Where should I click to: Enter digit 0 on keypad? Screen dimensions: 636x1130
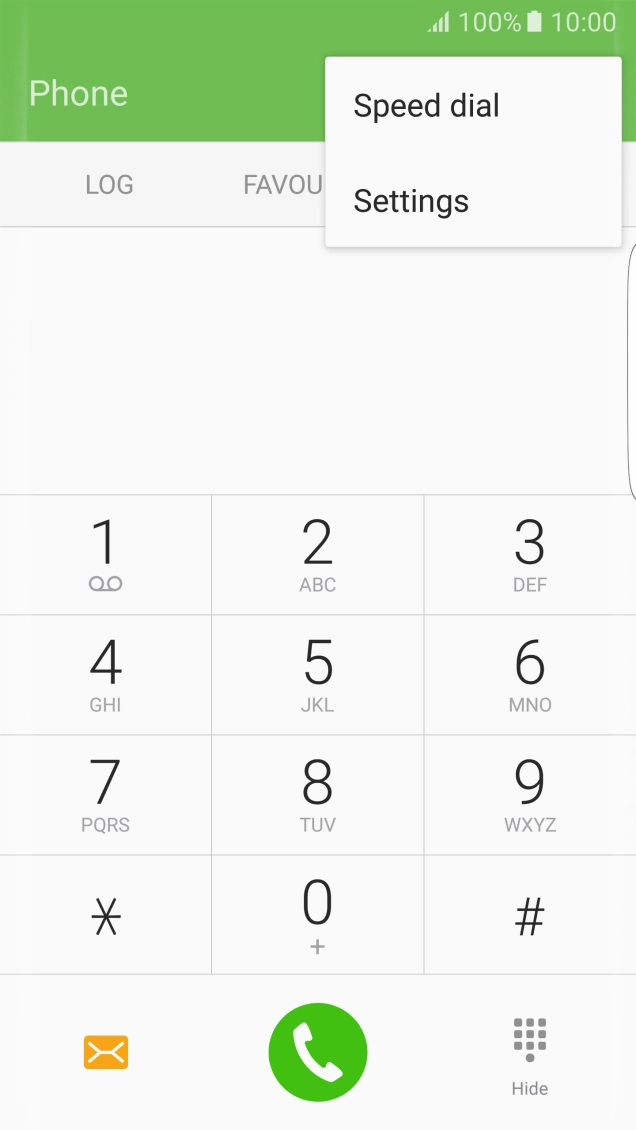(x=318, y=915)
